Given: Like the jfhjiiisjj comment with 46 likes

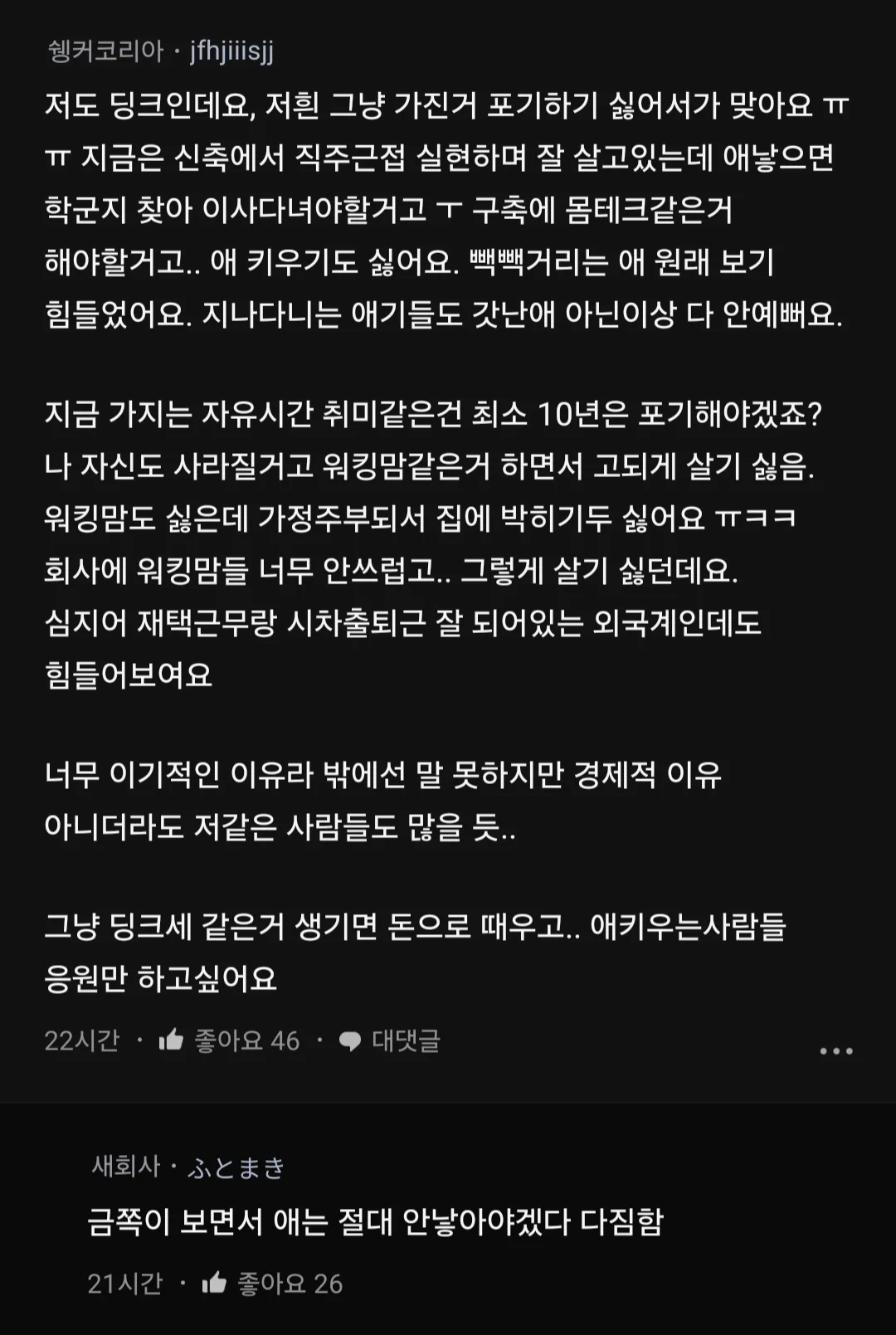Looking at the screenshot, I should [x=173, y=1040].
